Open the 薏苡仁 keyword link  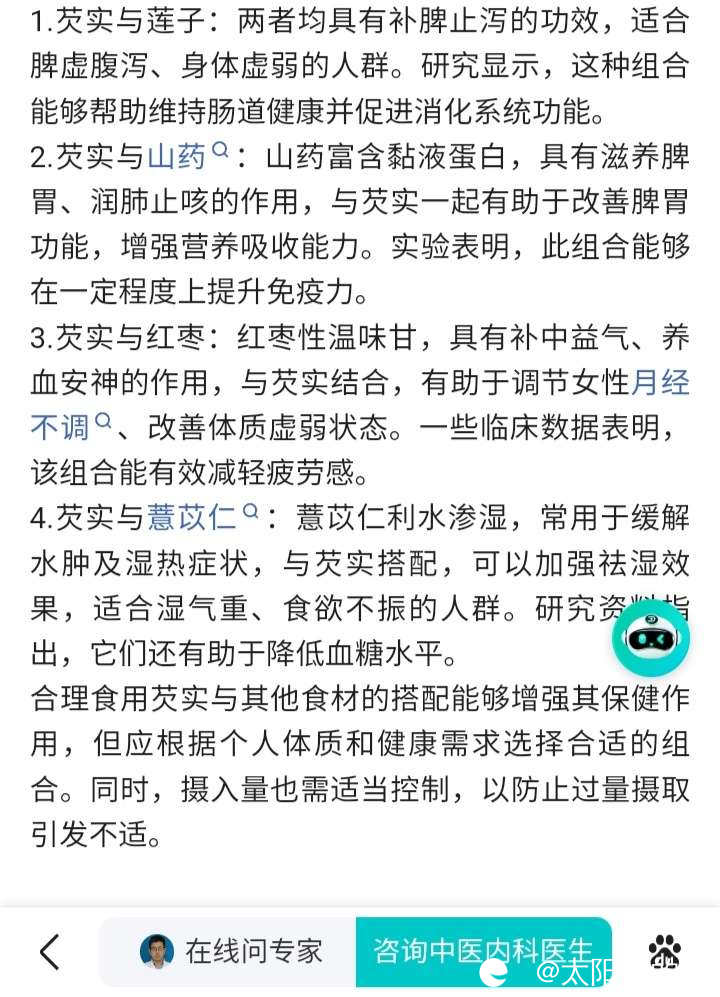[x=193, y=517]
